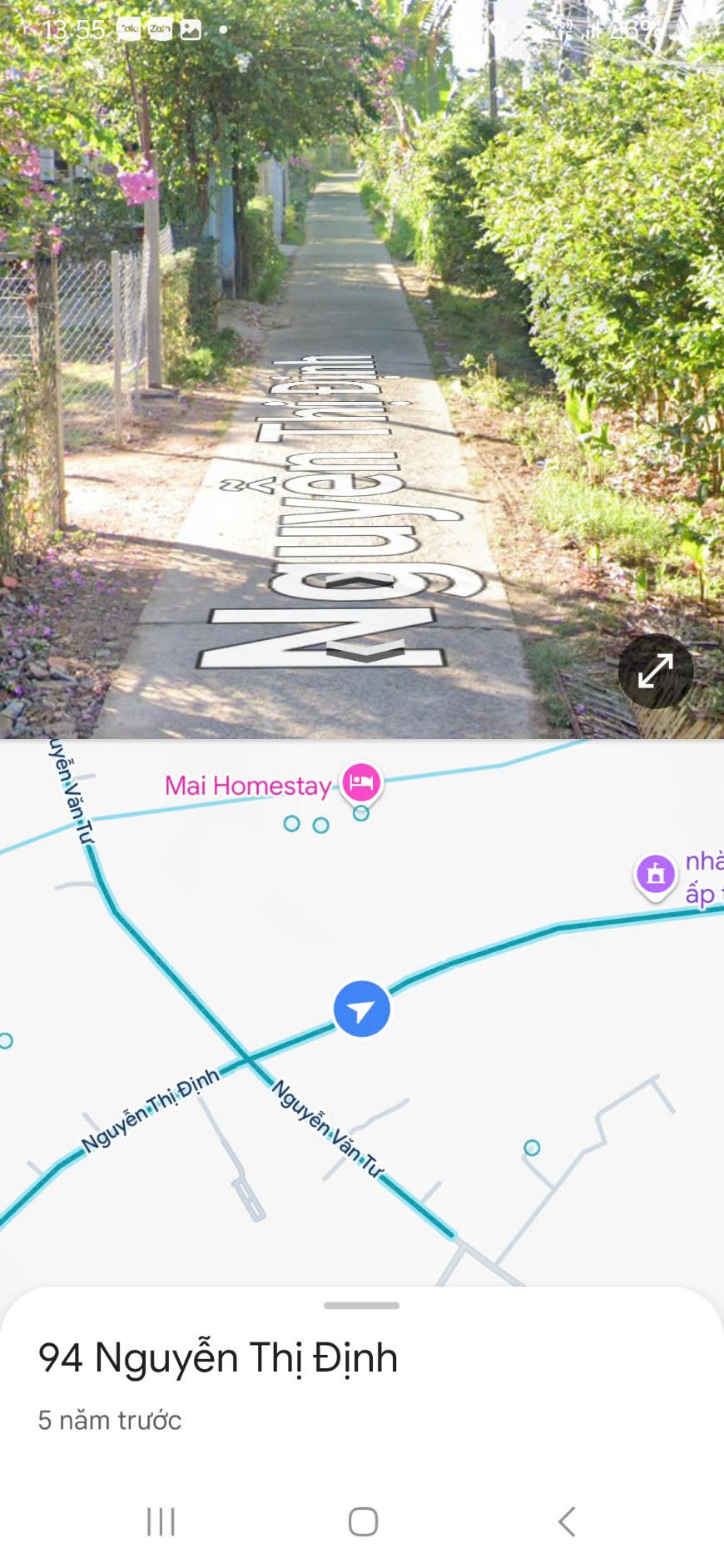This screenshot has width=724, height=1568.
Task: Expand the 94 Nguyễn Thị Định info sheet
Action: click(361, 1305)
